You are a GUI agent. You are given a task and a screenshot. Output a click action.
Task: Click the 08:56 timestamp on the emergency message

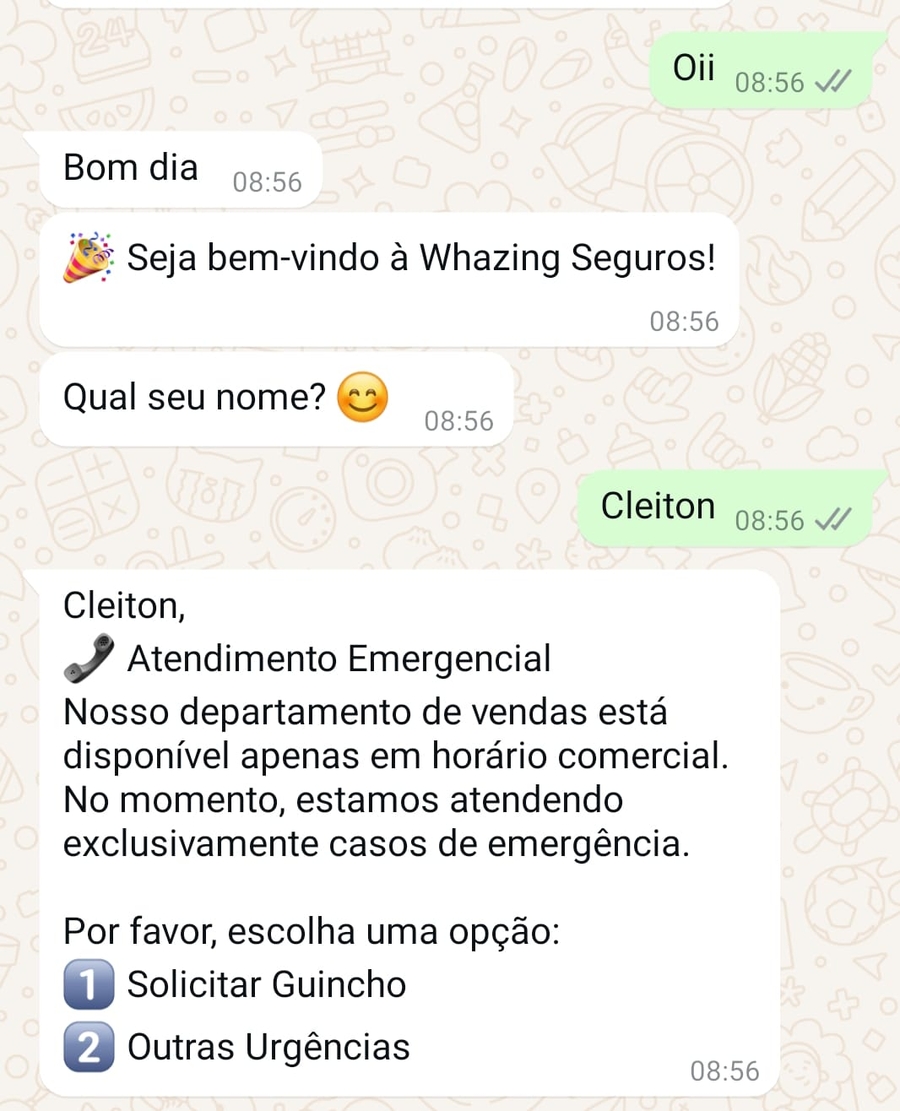pos(725,1071)
